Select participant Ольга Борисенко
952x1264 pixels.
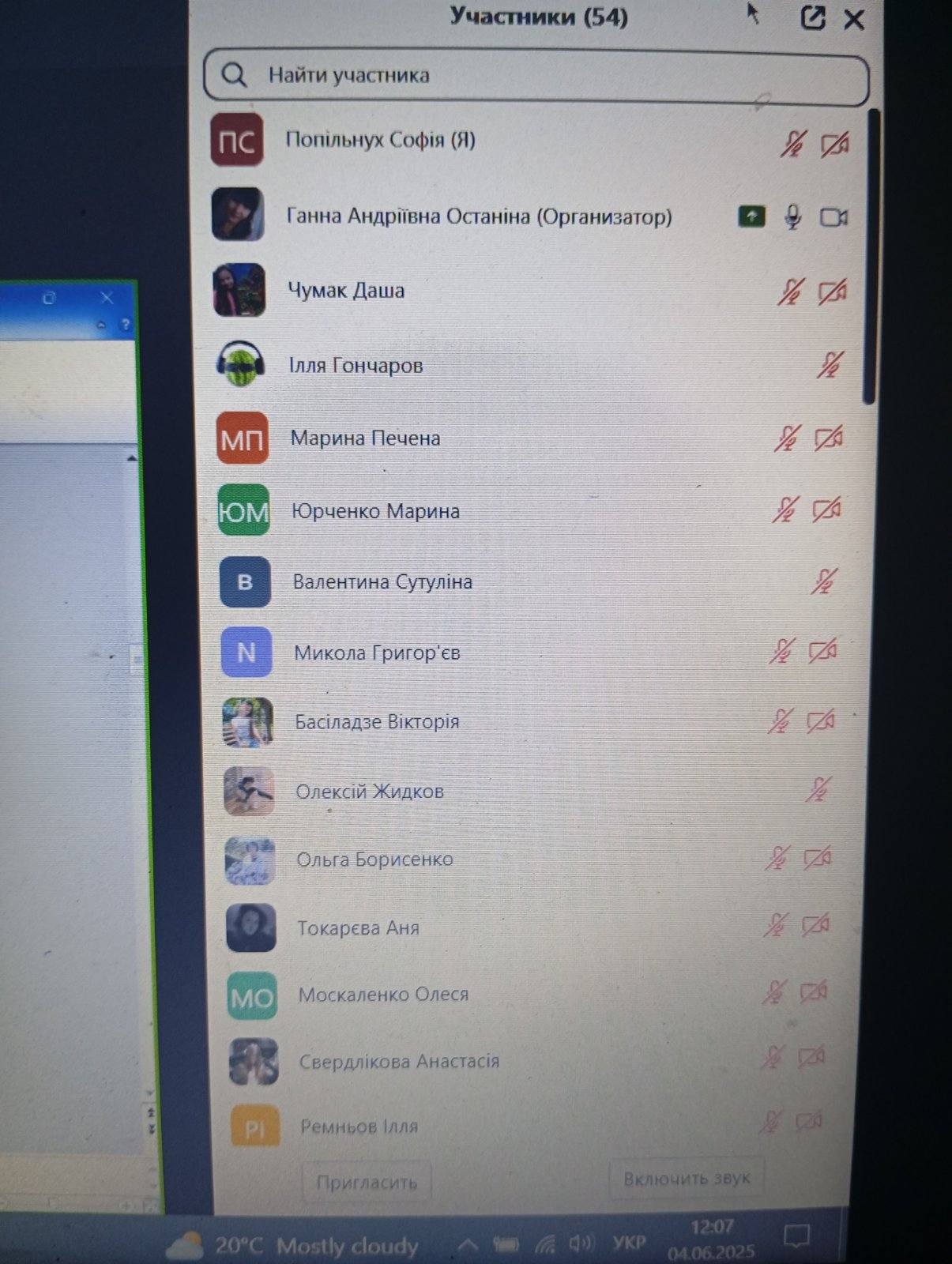(x=374, y=860)
